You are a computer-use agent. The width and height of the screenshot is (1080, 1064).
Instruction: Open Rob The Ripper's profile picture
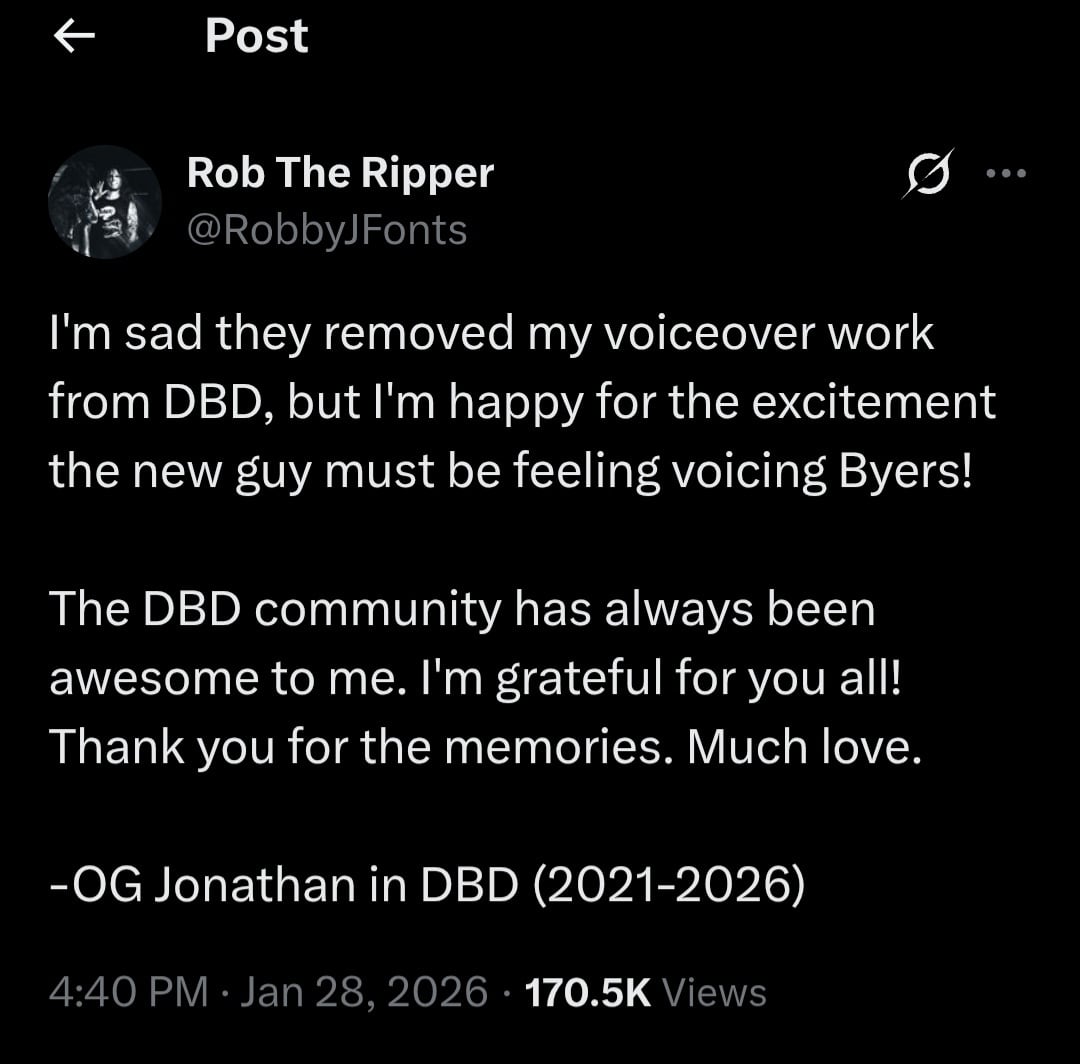click(x=104, y=202)
